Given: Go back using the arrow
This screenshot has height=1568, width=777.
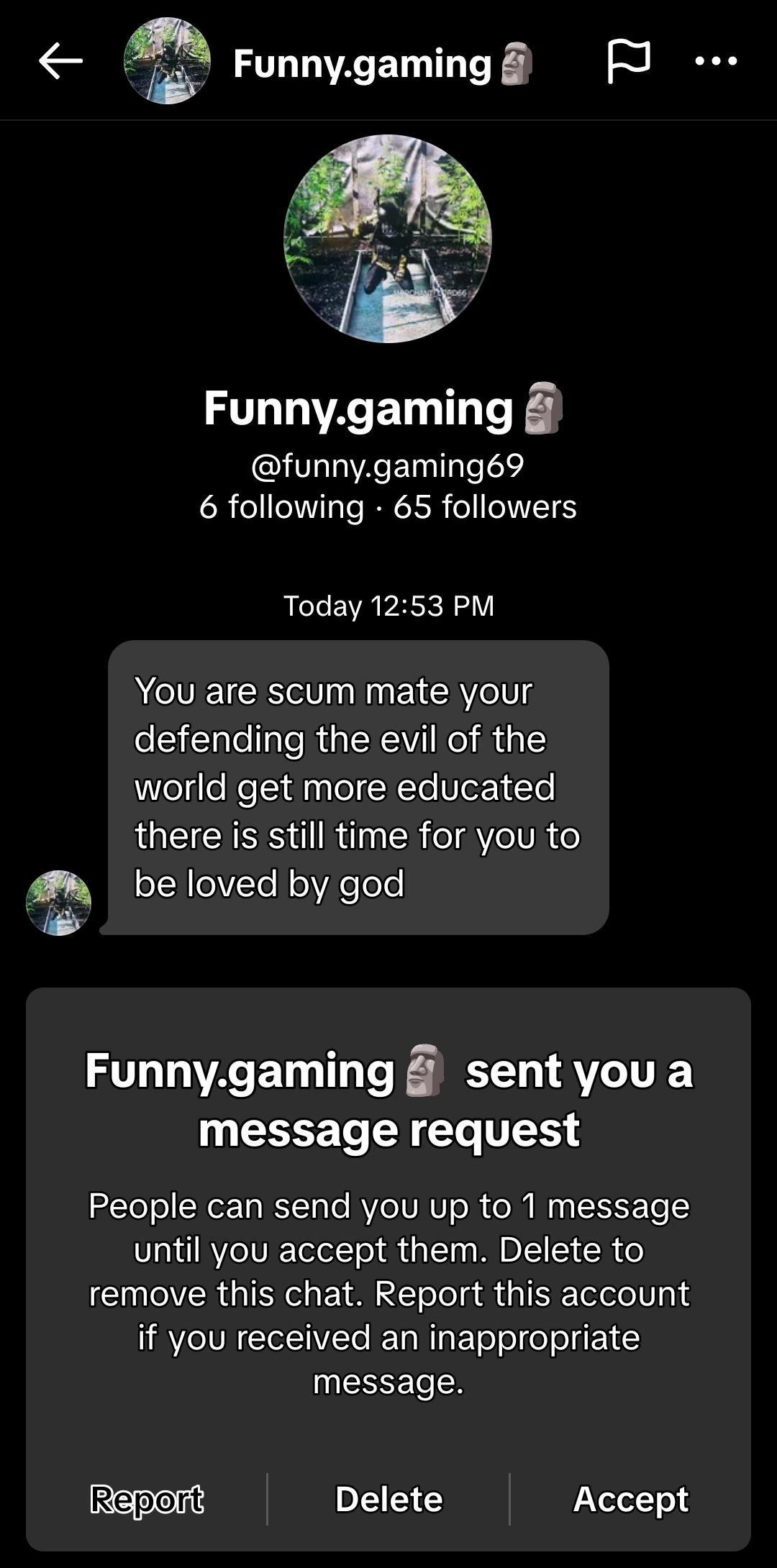Looking at the screenshot, I should (60, 61).
